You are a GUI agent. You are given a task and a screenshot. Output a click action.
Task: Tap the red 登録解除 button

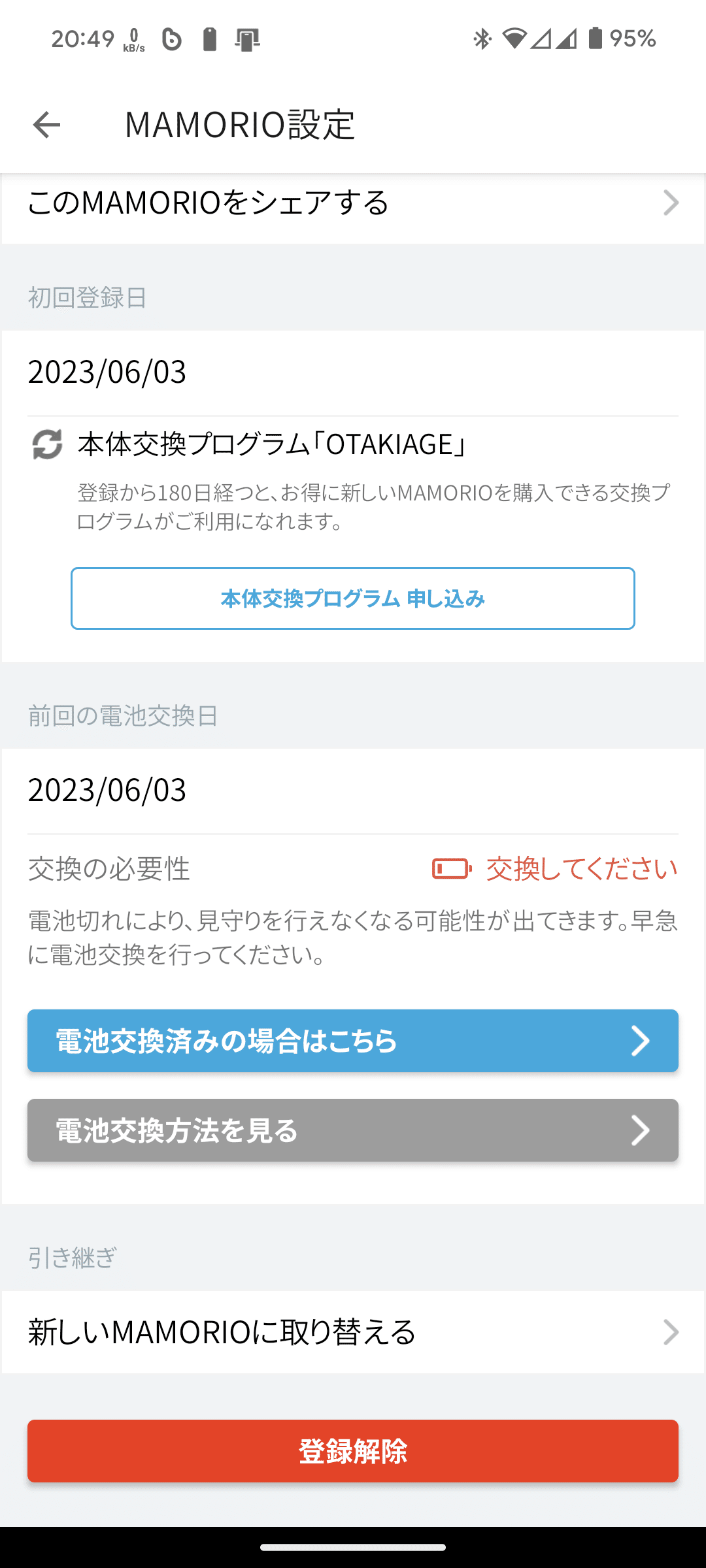click(x=353, y=1451)
